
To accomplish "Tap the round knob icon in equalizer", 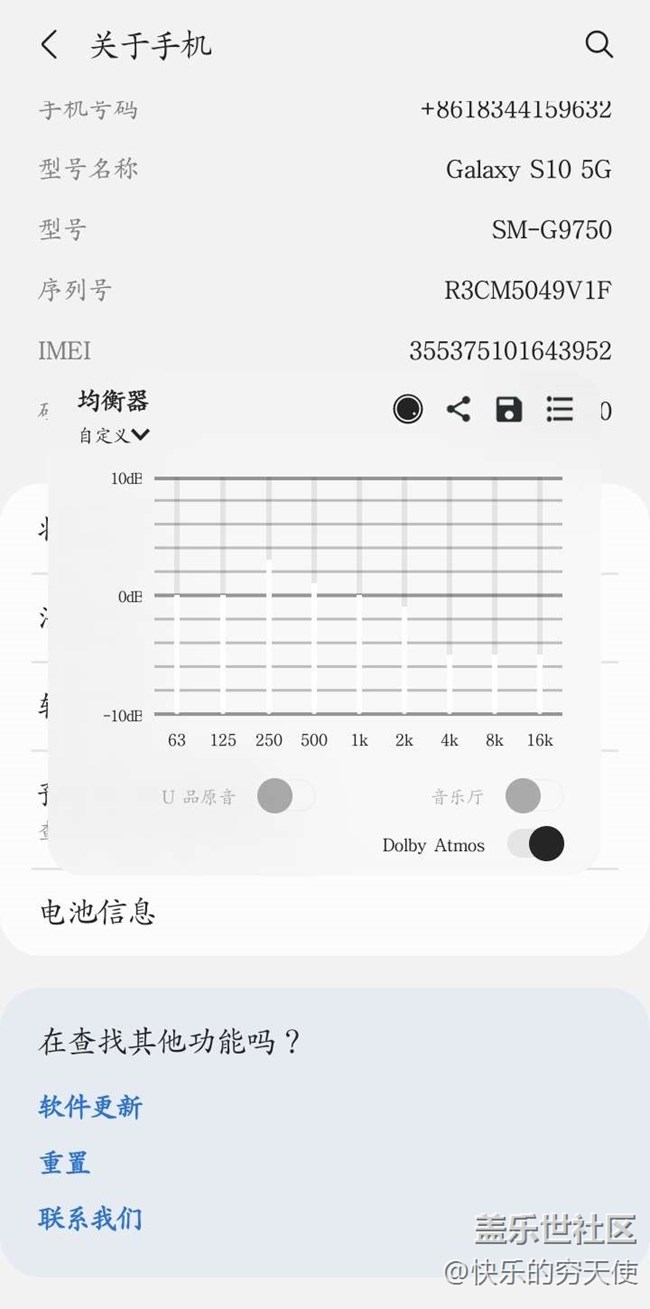I will [x=408, y=409].
